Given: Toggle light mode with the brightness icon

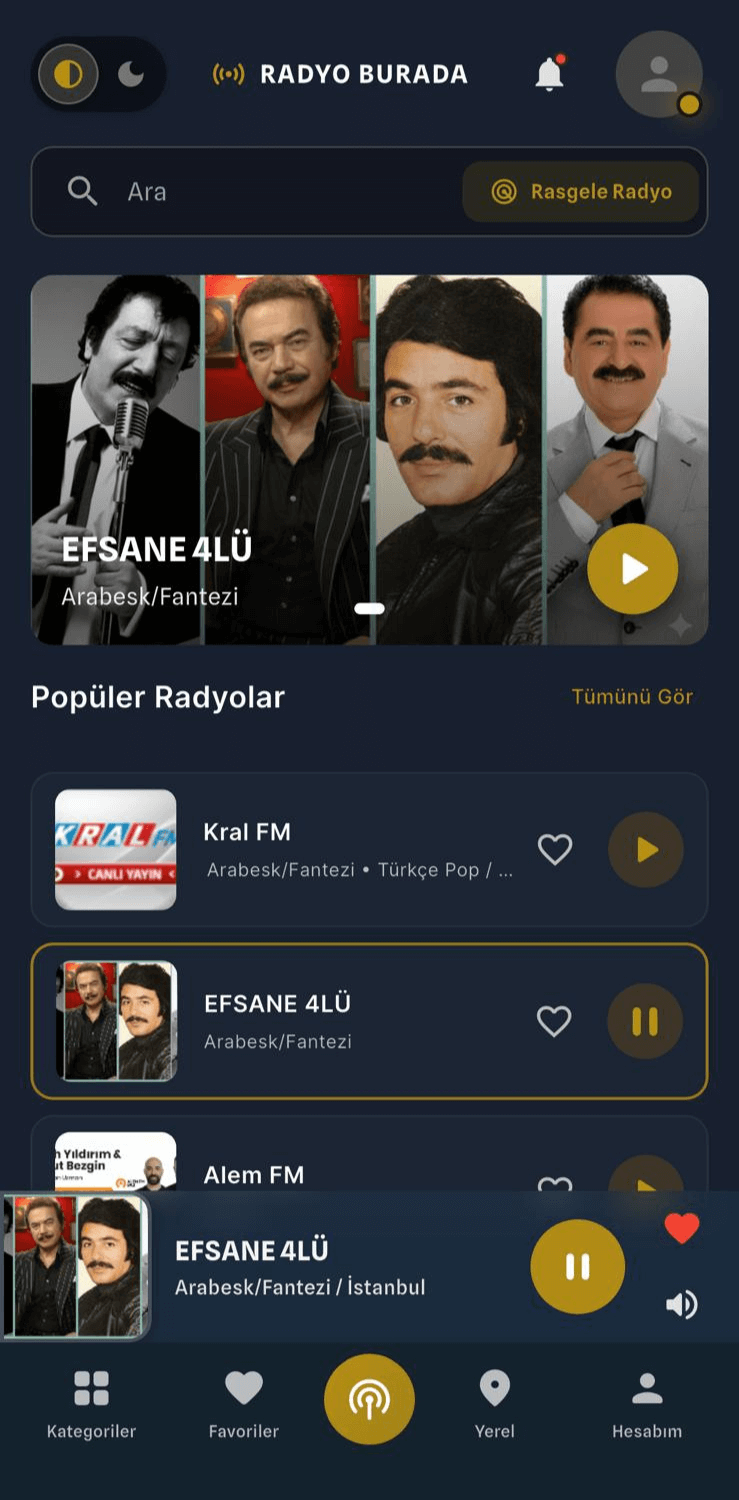Looking at the screenshot, I should coord(66,73).
